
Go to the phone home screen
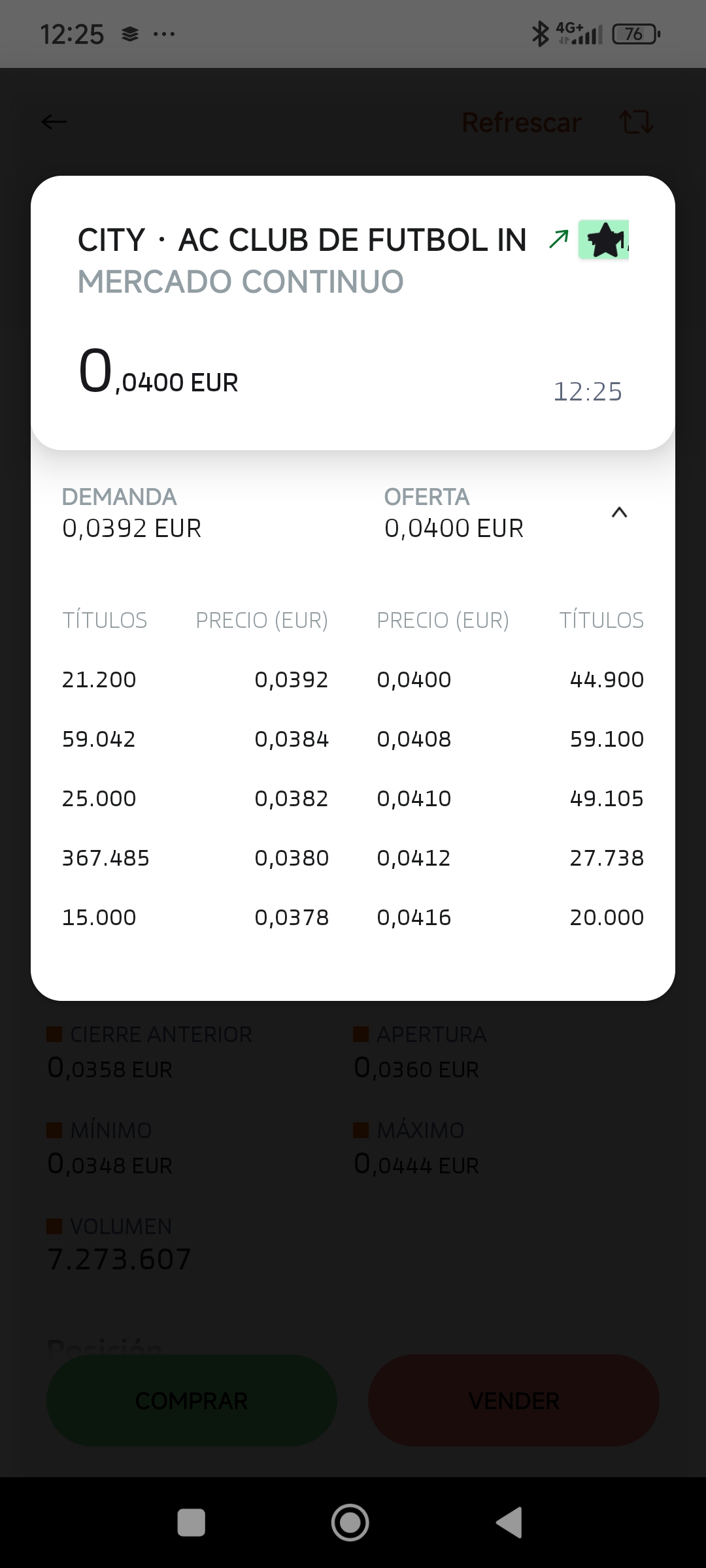click(350, 1522)
